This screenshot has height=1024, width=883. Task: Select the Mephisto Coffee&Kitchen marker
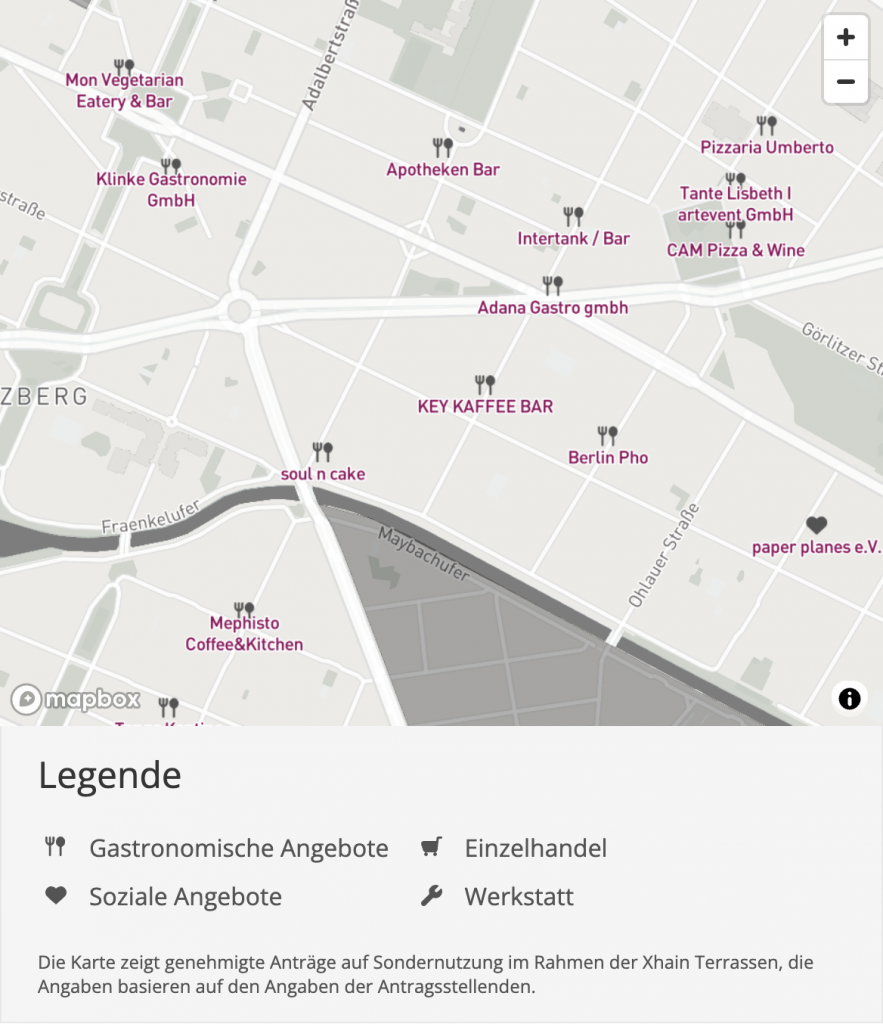click(x=243, y=609)
